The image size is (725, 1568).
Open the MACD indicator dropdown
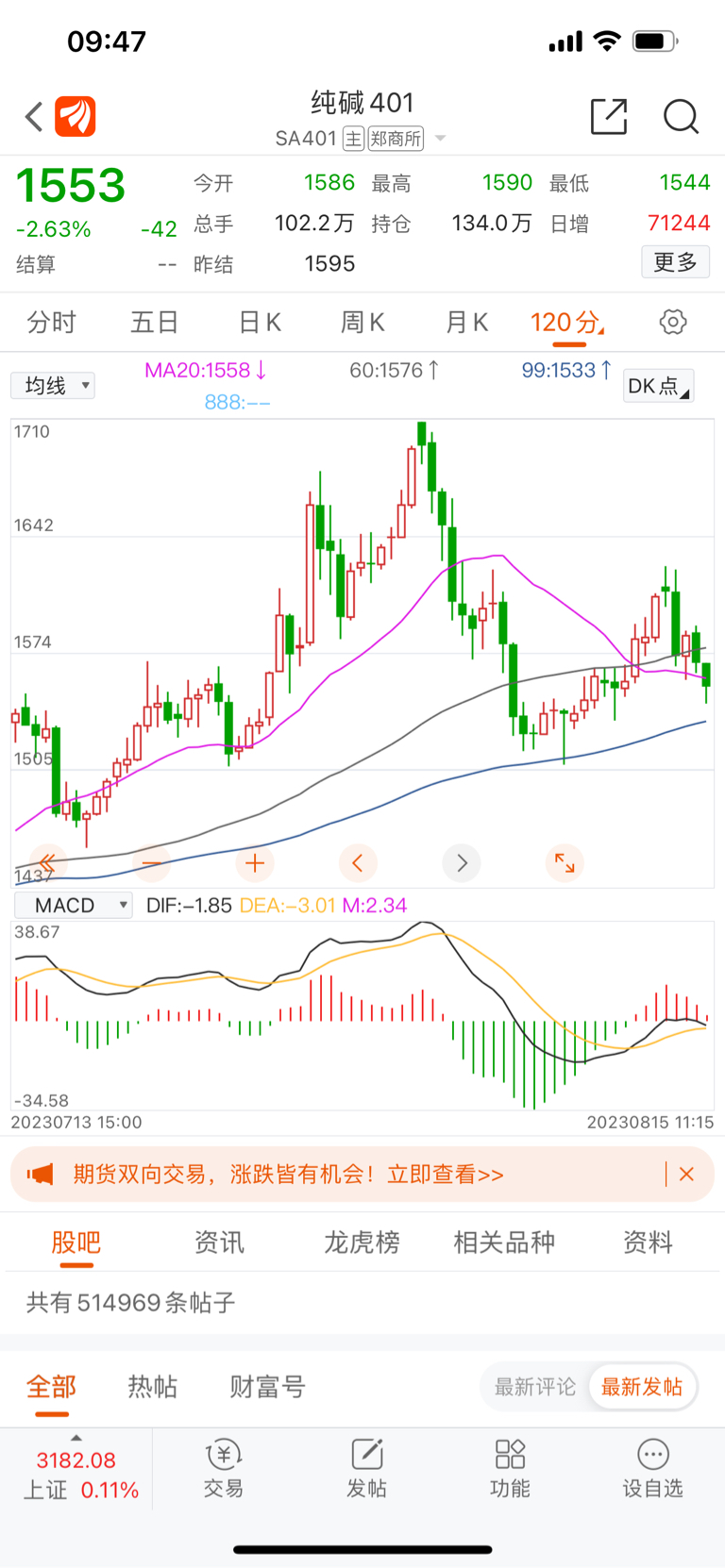74,906
